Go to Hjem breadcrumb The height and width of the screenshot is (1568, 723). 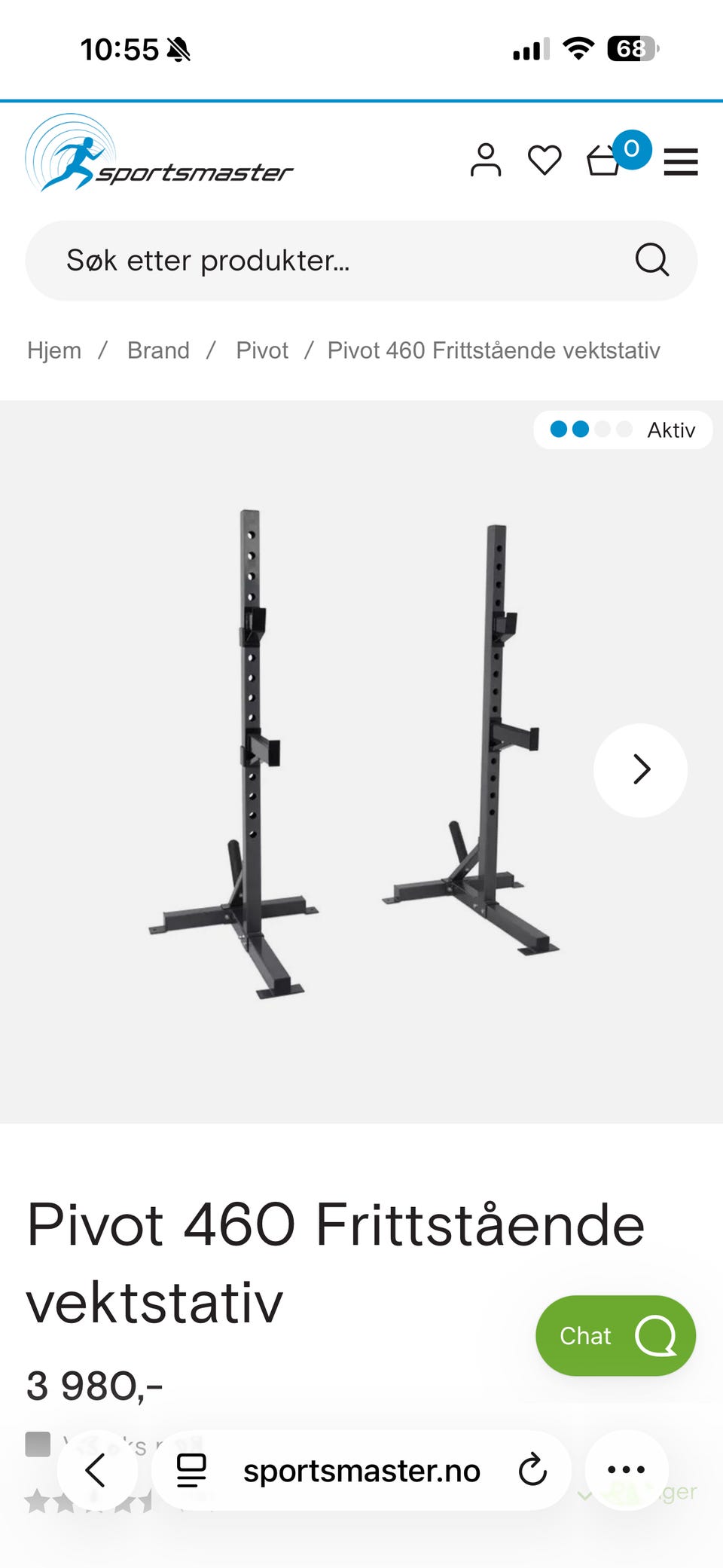point(54,350)
